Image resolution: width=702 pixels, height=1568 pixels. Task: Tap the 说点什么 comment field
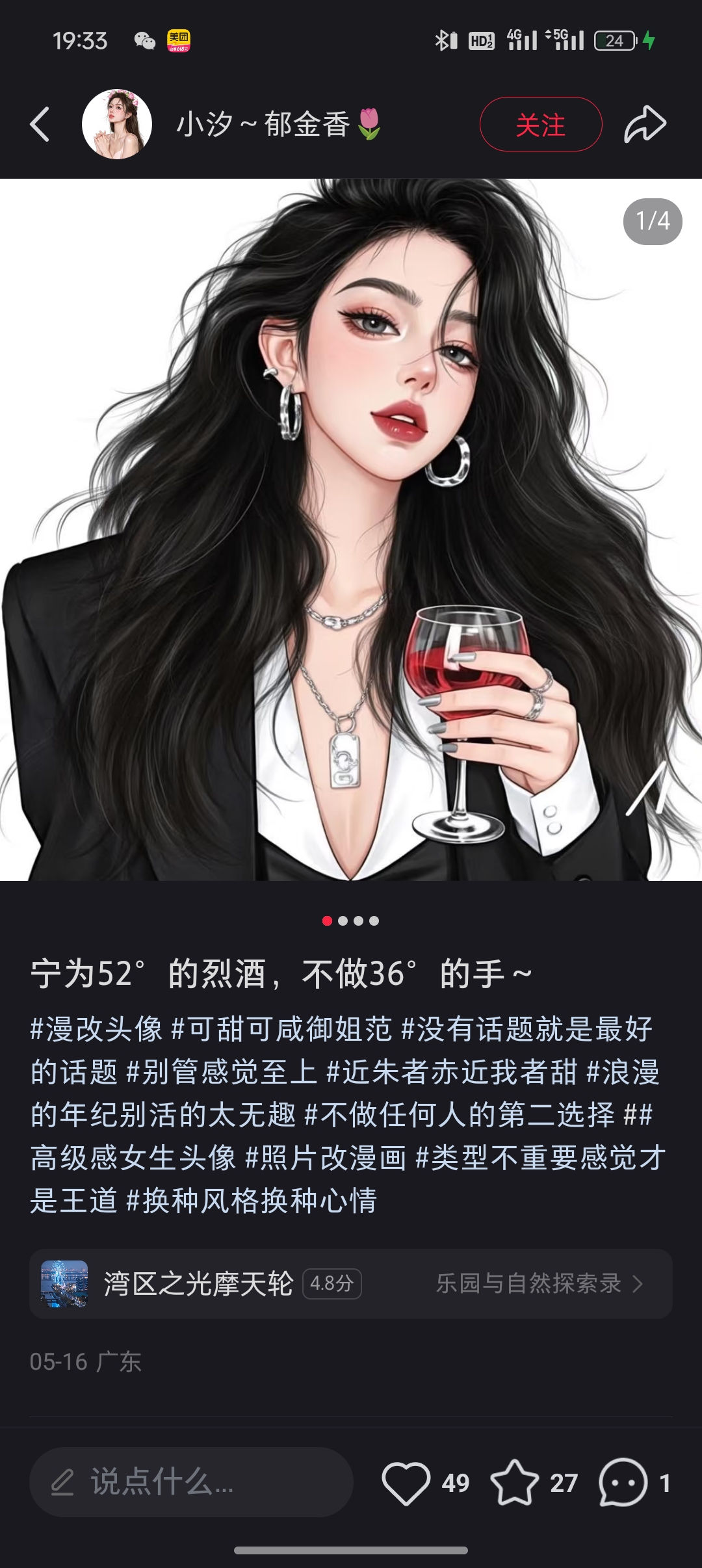point(191,1482)
